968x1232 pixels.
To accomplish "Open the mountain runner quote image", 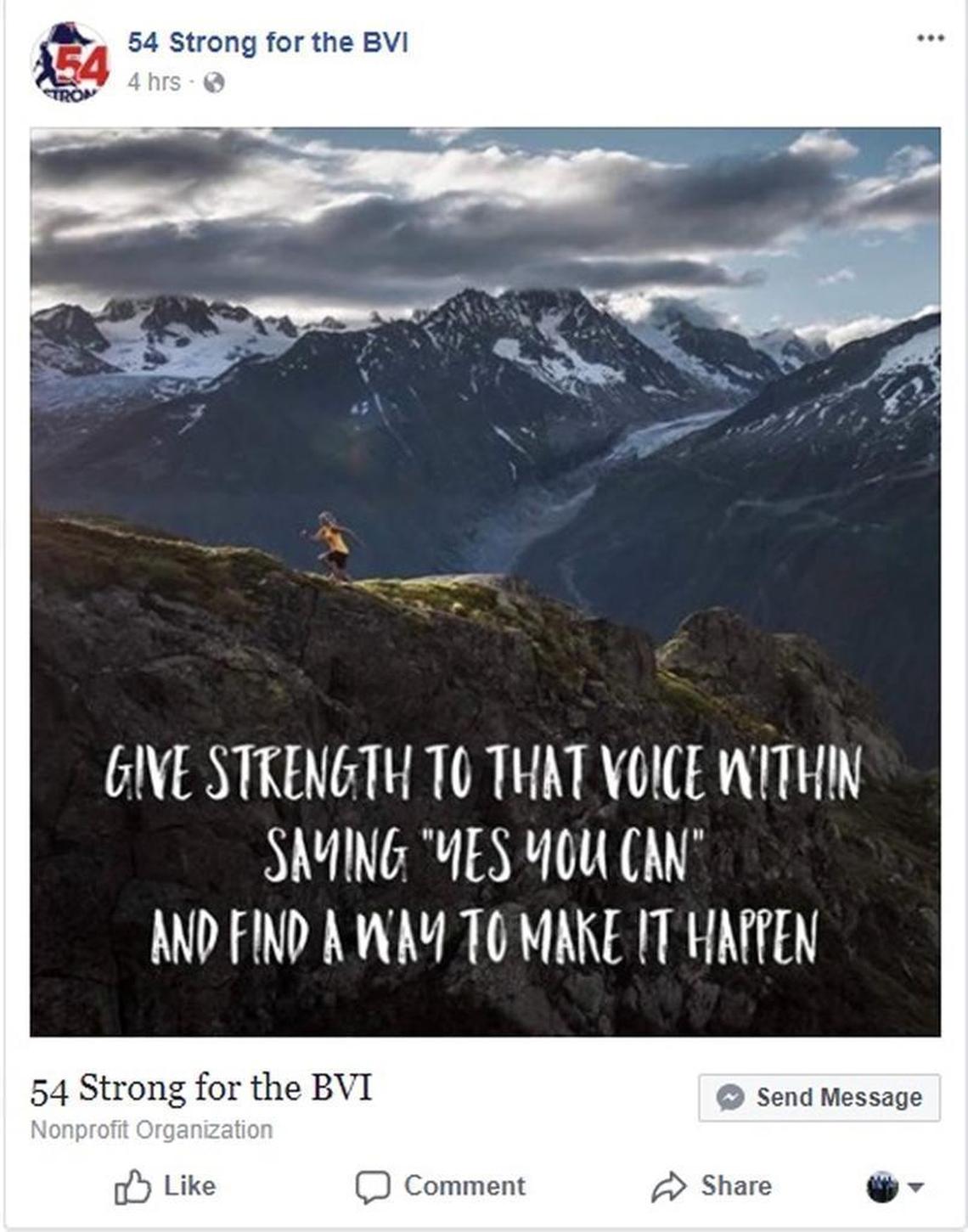I will click(x=485, y=582).
